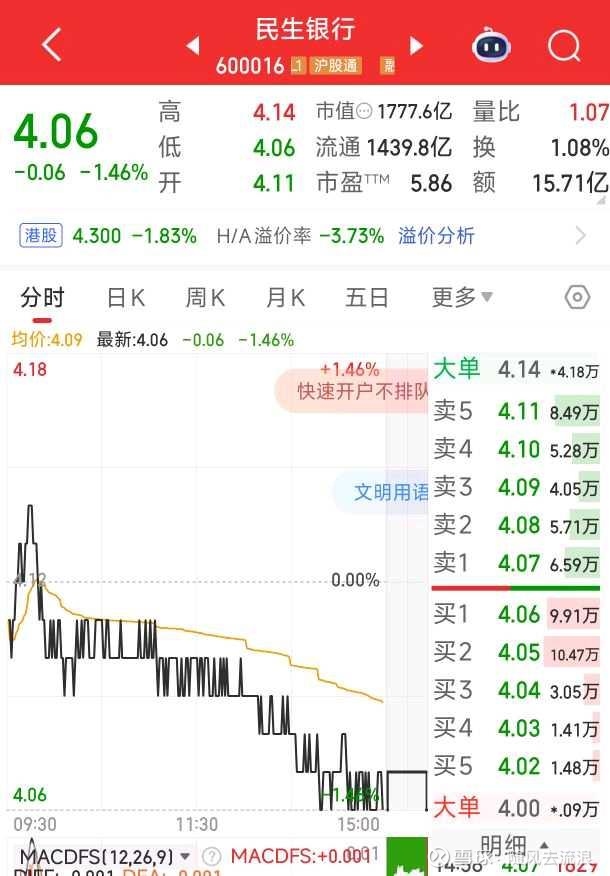Switch to 周K chart
Image resolution: width=610 pixels, height=876 pixels.
click(205, 297)
